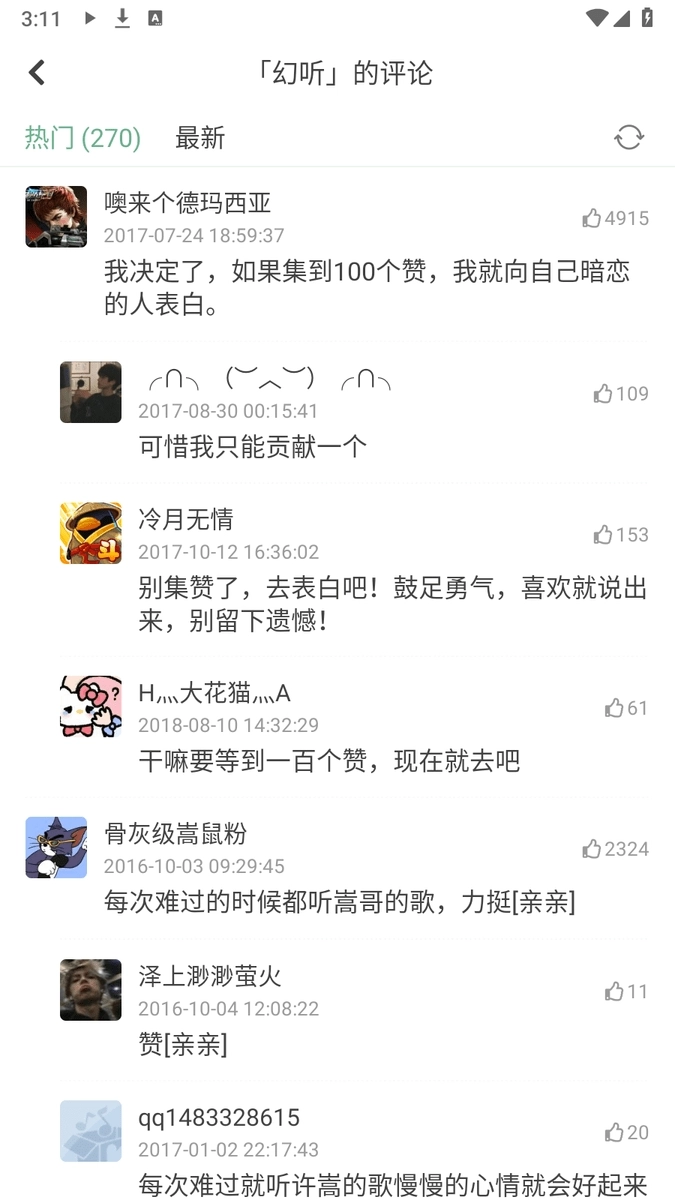View qq1483328615's profile avatar
This screenshot has height=1200, width=675.
(90, 1131)
